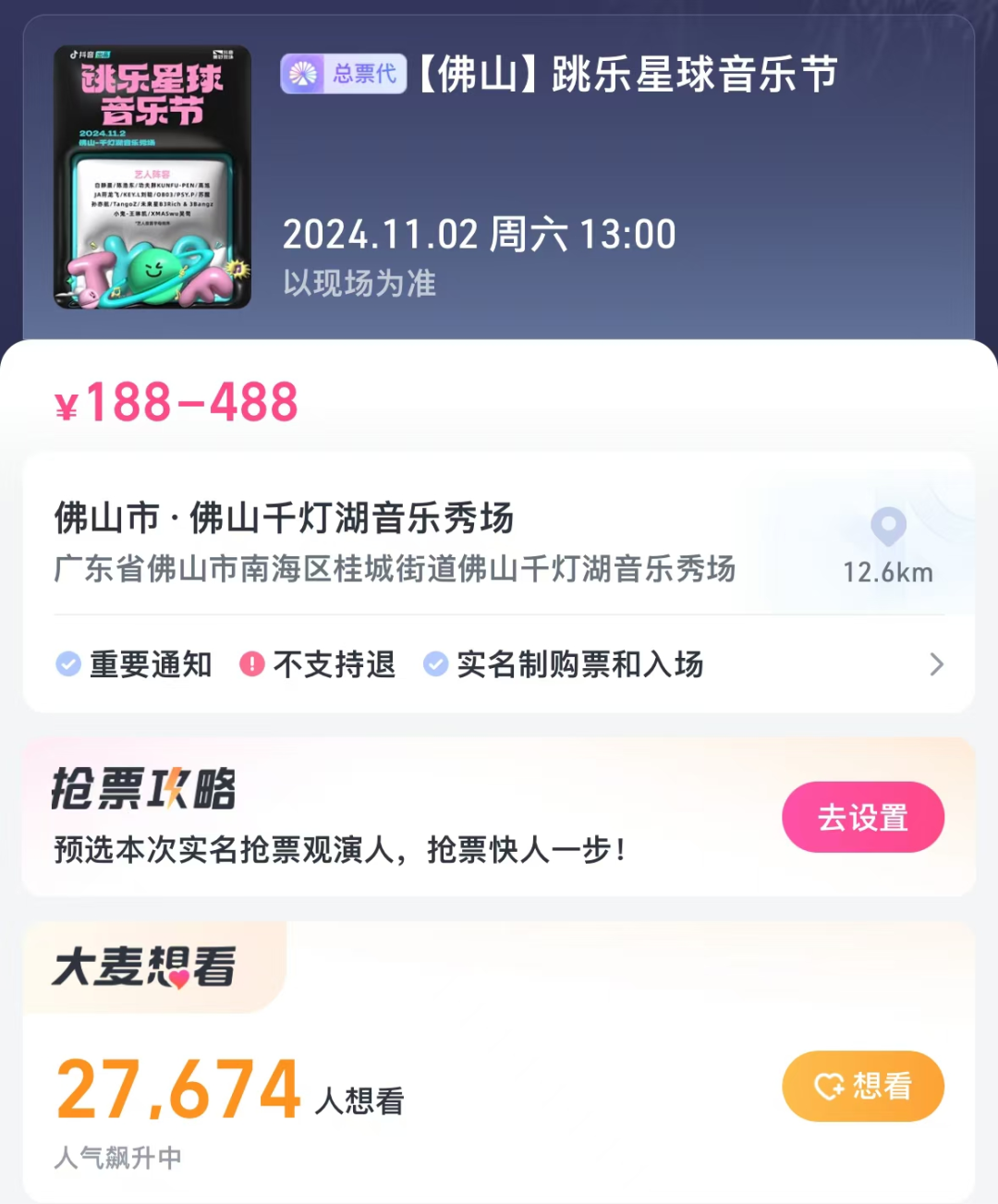Open the venue map location pin
Viewport: 998px width, 1204px height.
(888, 528)
